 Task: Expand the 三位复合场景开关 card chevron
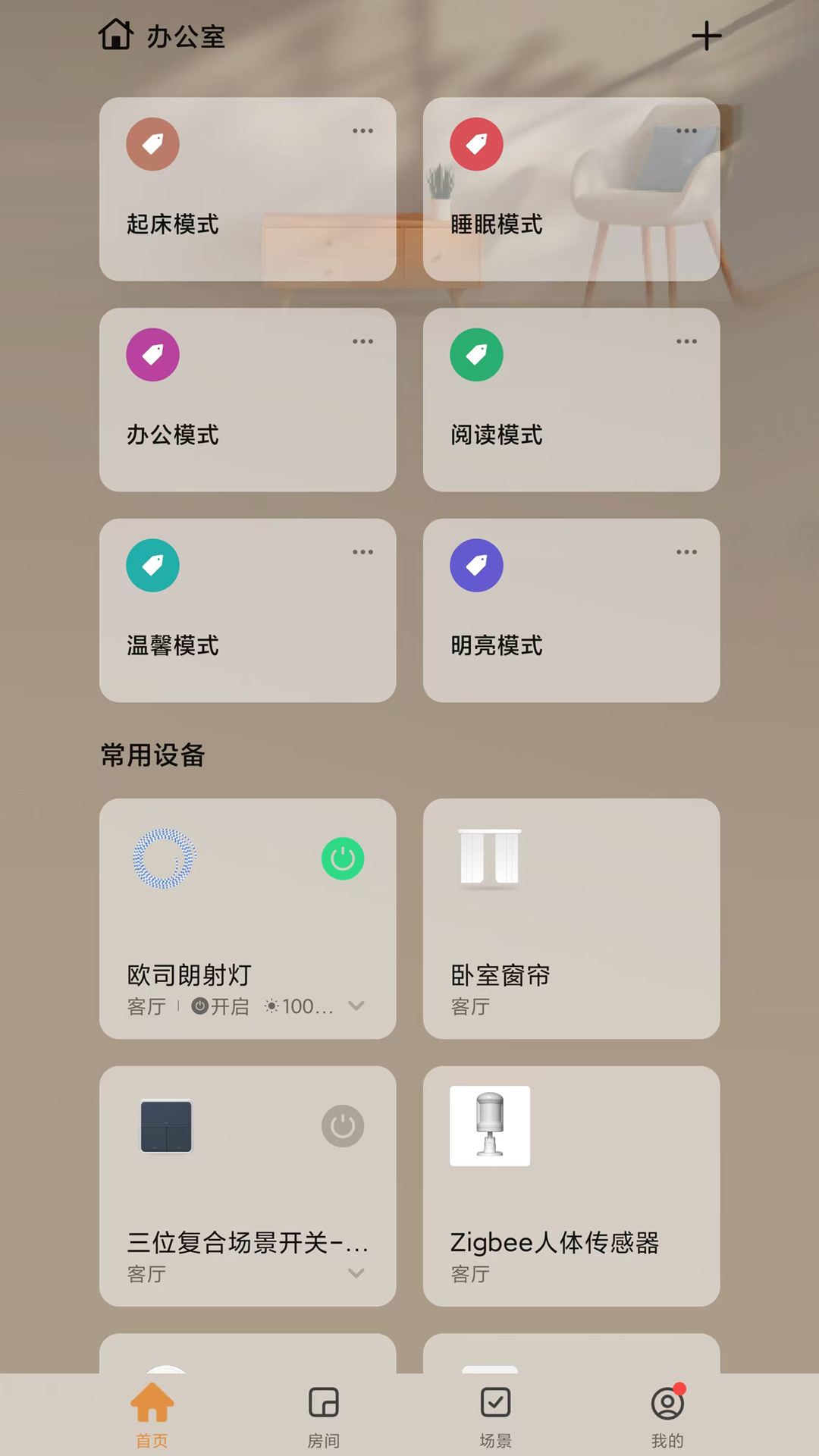click(x=356, y=1272)
